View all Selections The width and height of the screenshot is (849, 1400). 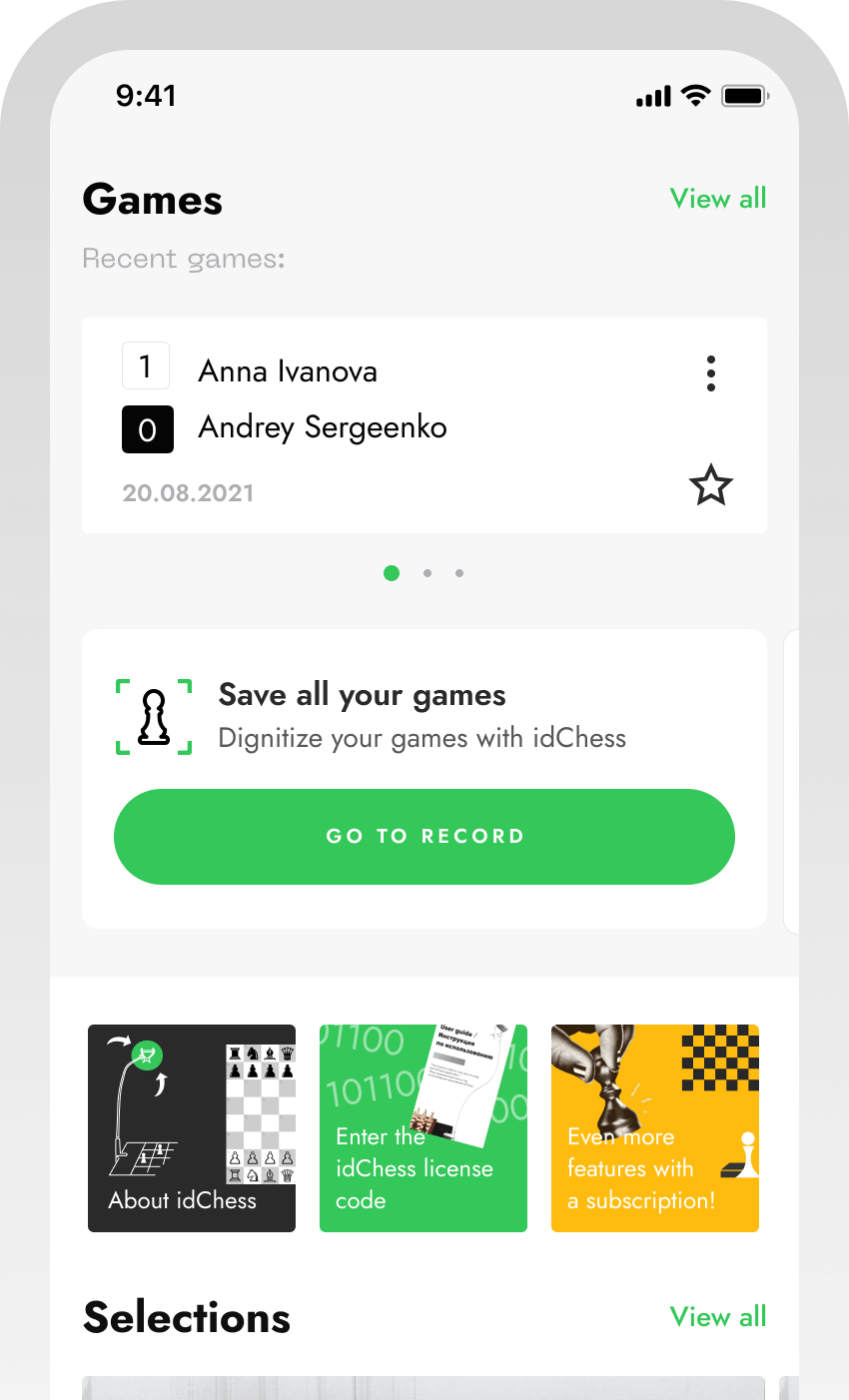[x=717, y=1317]
